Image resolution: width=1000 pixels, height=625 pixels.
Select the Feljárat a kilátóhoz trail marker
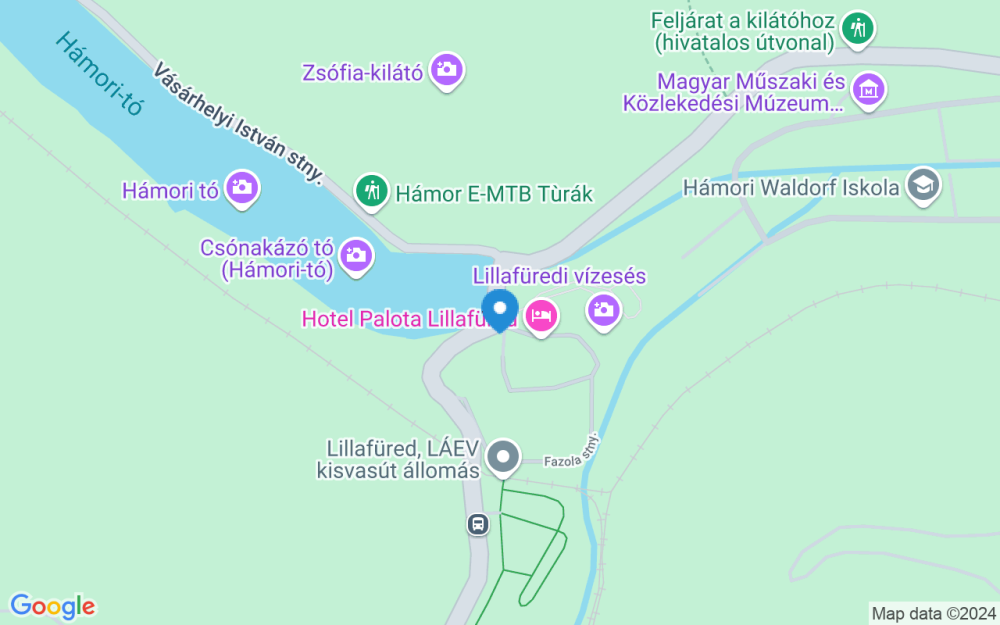point(857,28)
